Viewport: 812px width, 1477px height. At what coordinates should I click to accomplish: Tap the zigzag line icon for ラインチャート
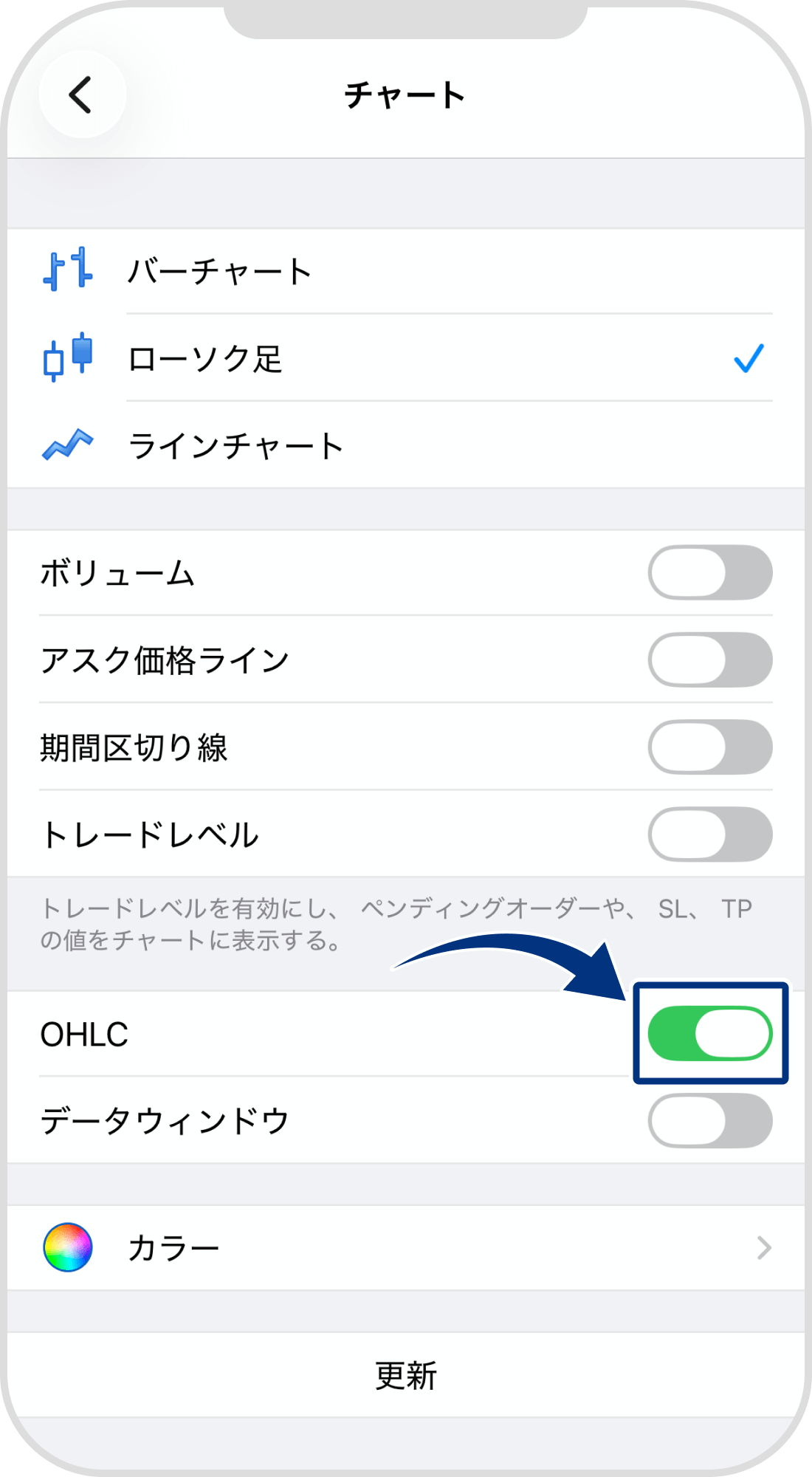pyautogui.click(x=66, y=445)
